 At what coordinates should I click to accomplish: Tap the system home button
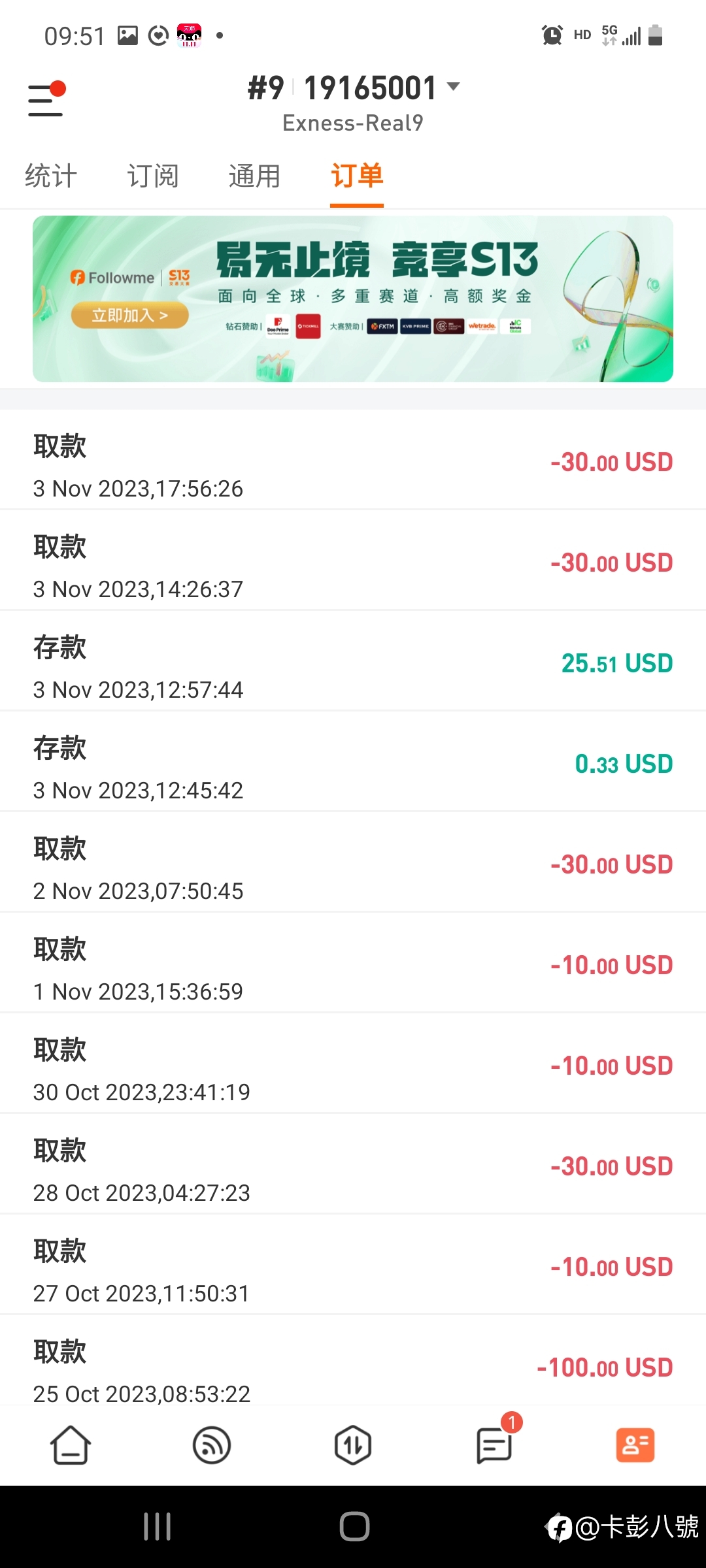(354, 1527)
